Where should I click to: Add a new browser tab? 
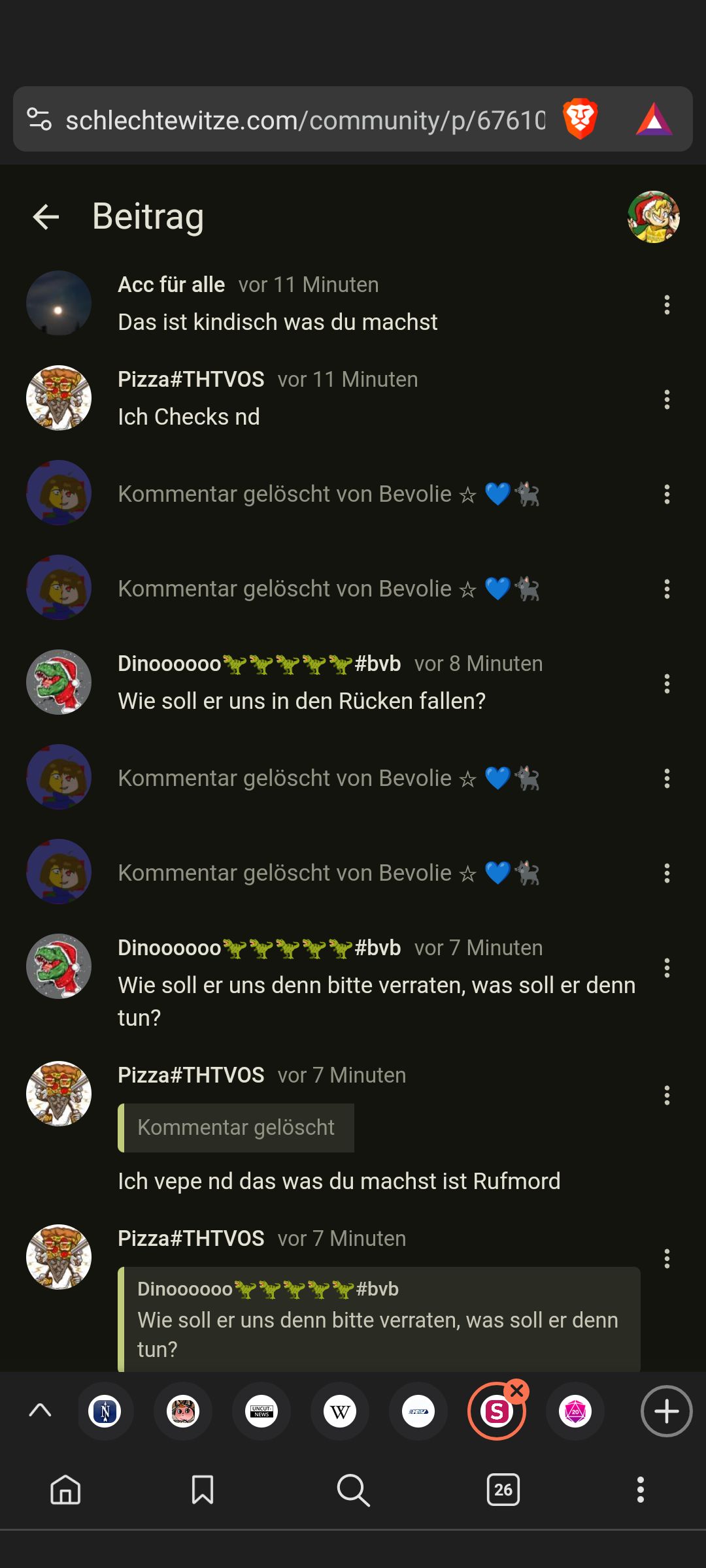(x=666, y=1411)
